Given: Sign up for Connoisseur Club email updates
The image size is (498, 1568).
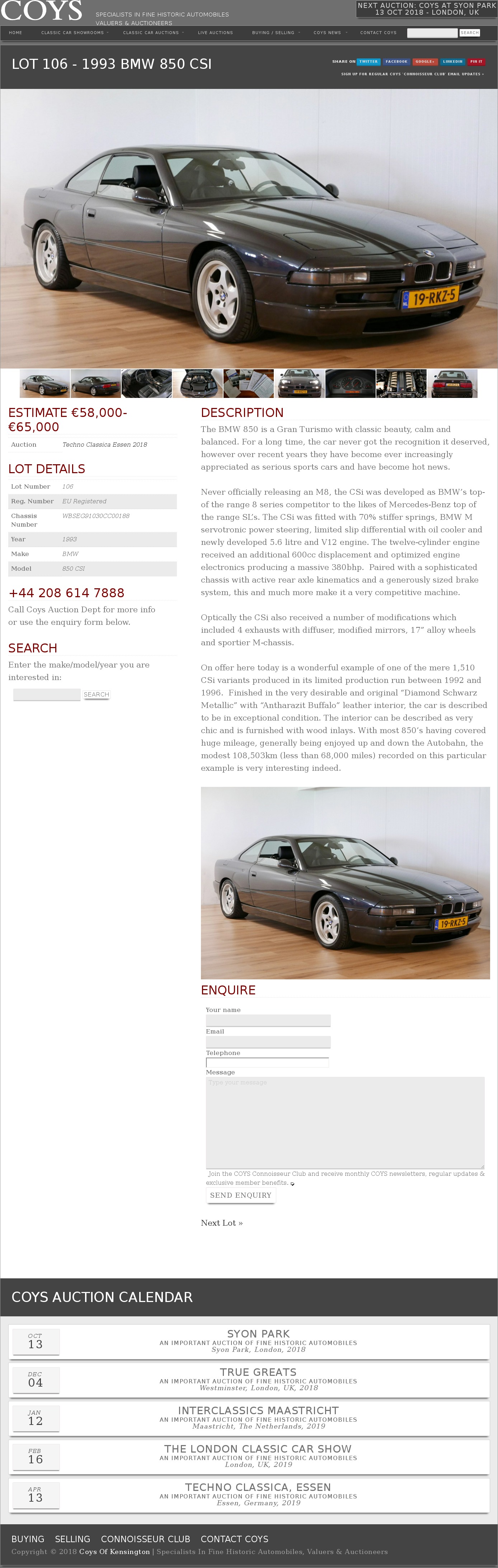Looking at the screenshot, I should click(412, 74).
